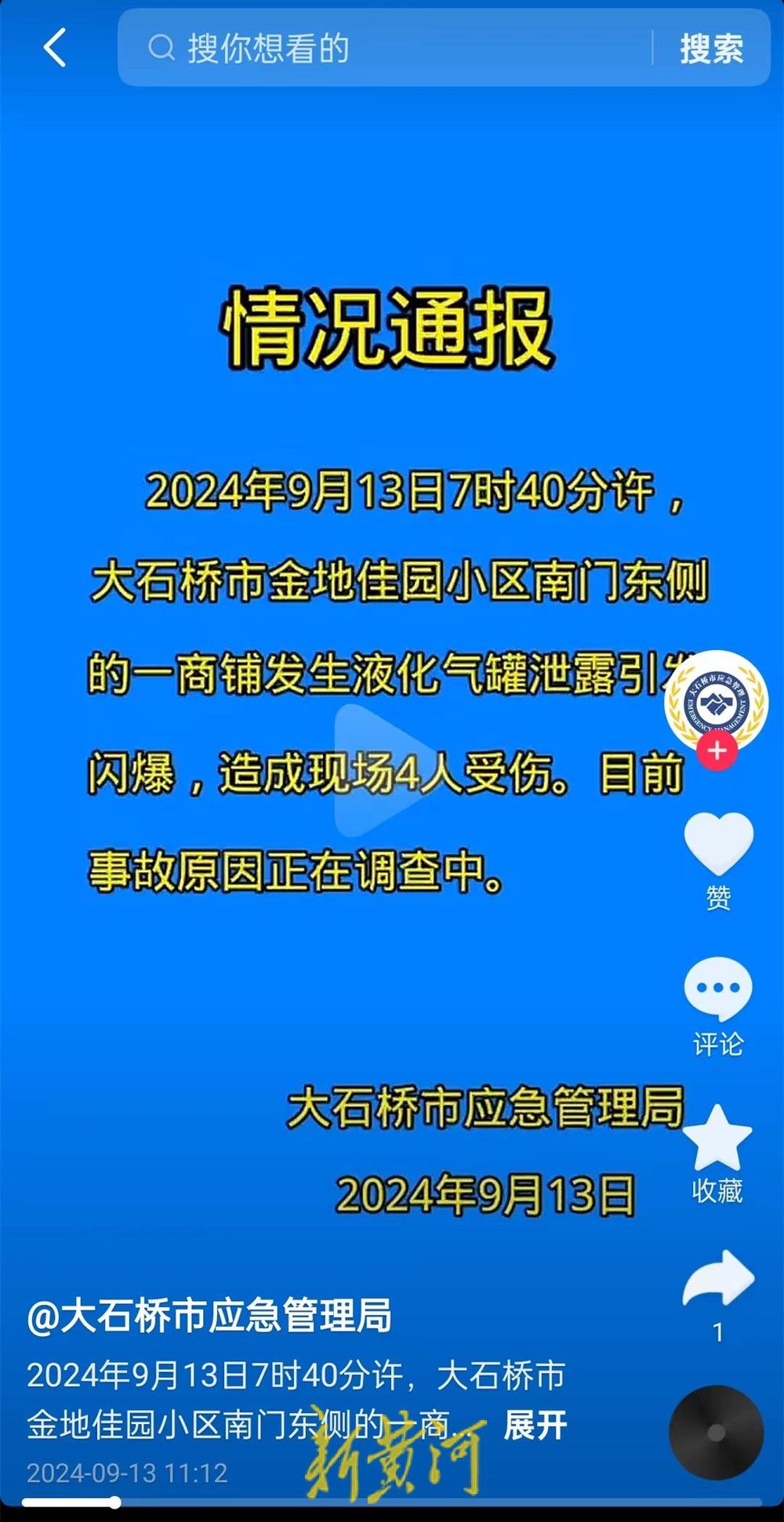The width and height of the screenshot is (784, 1522).
Task: Tap the 搜索 search button
Action: (711, 49)
